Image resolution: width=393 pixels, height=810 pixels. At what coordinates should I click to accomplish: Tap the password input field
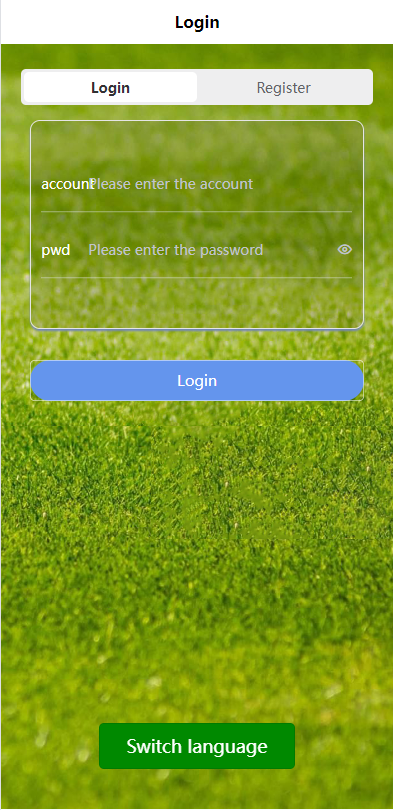(209, 250)
